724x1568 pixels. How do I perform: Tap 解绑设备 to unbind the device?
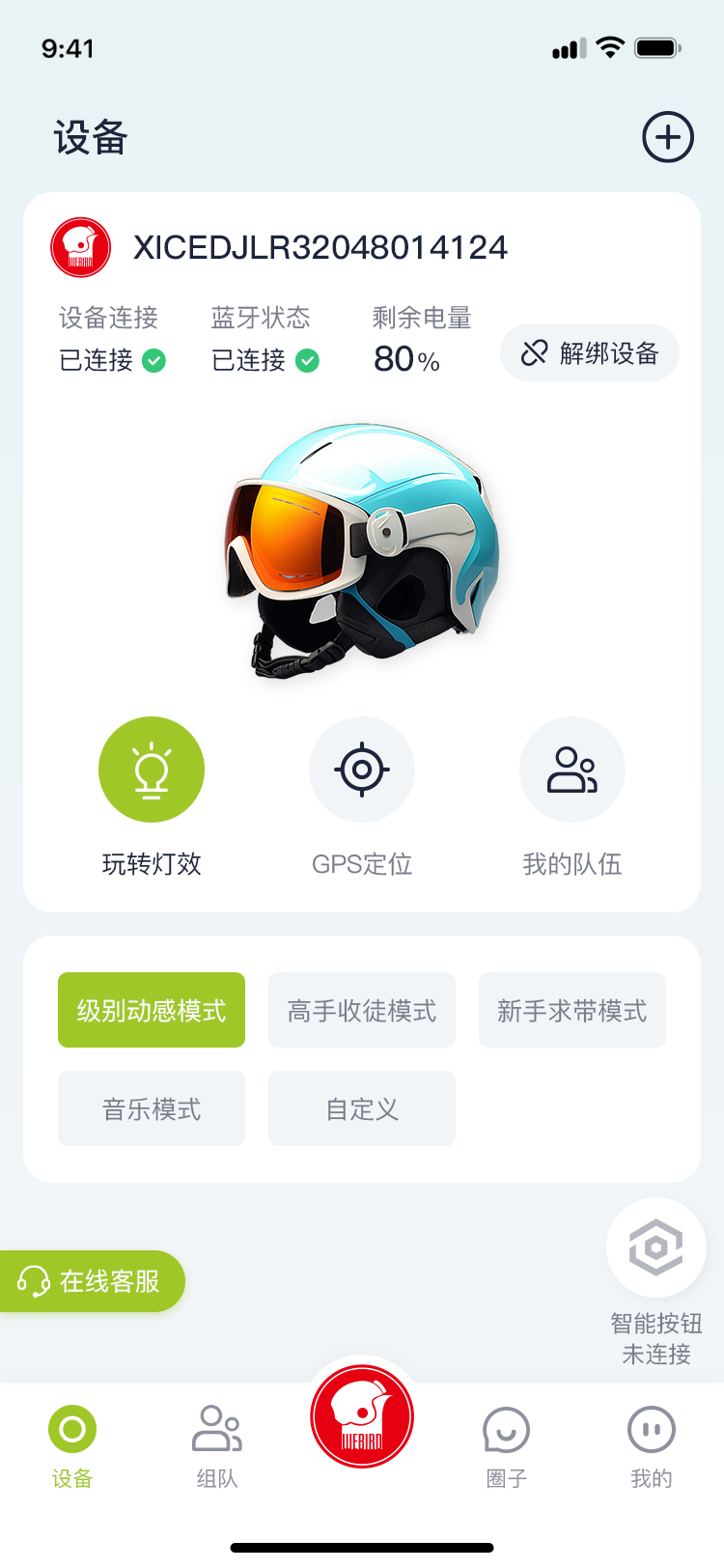tap(589, 352)
